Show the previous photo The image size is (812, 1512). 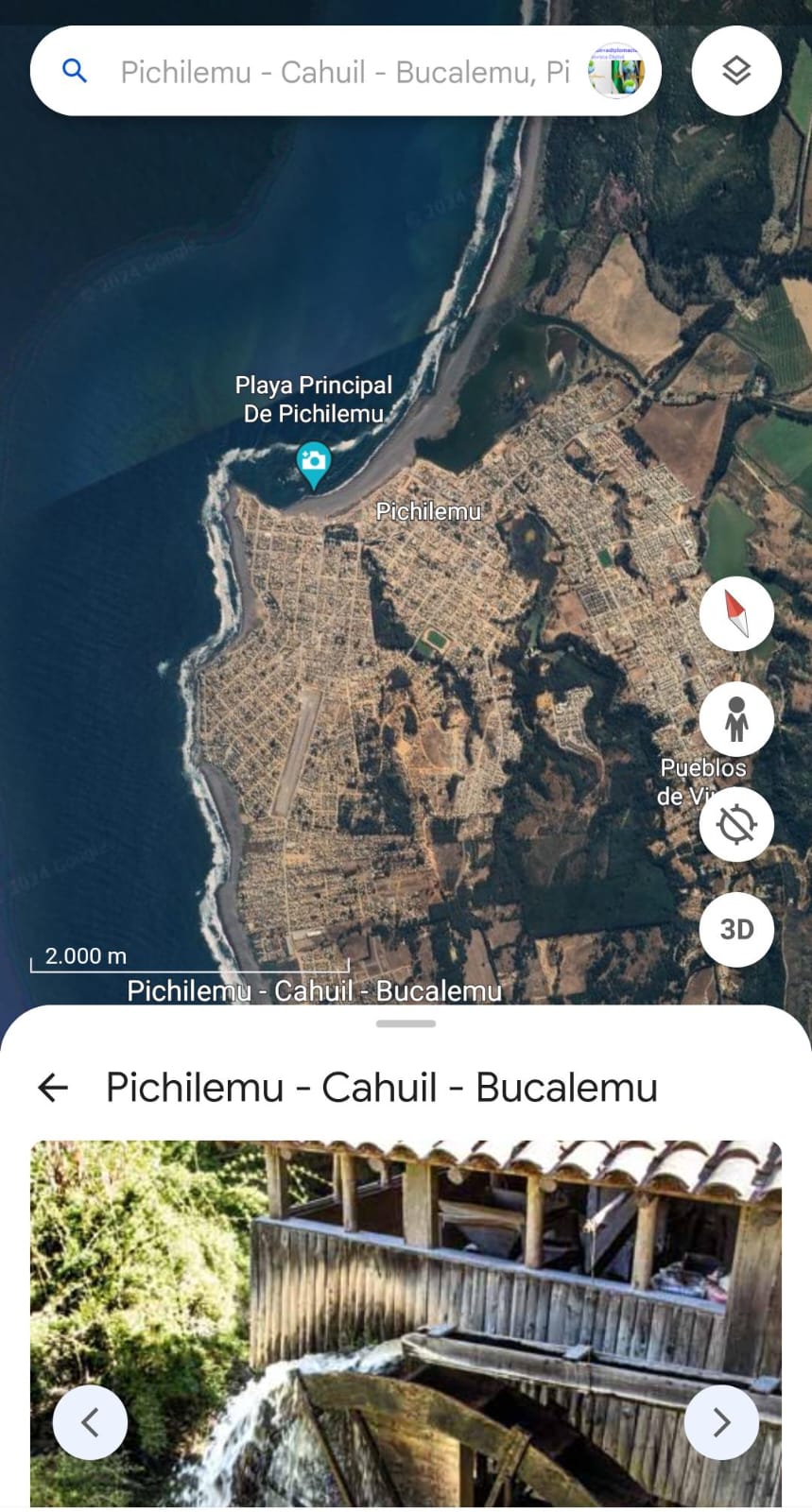[90, 1422]
